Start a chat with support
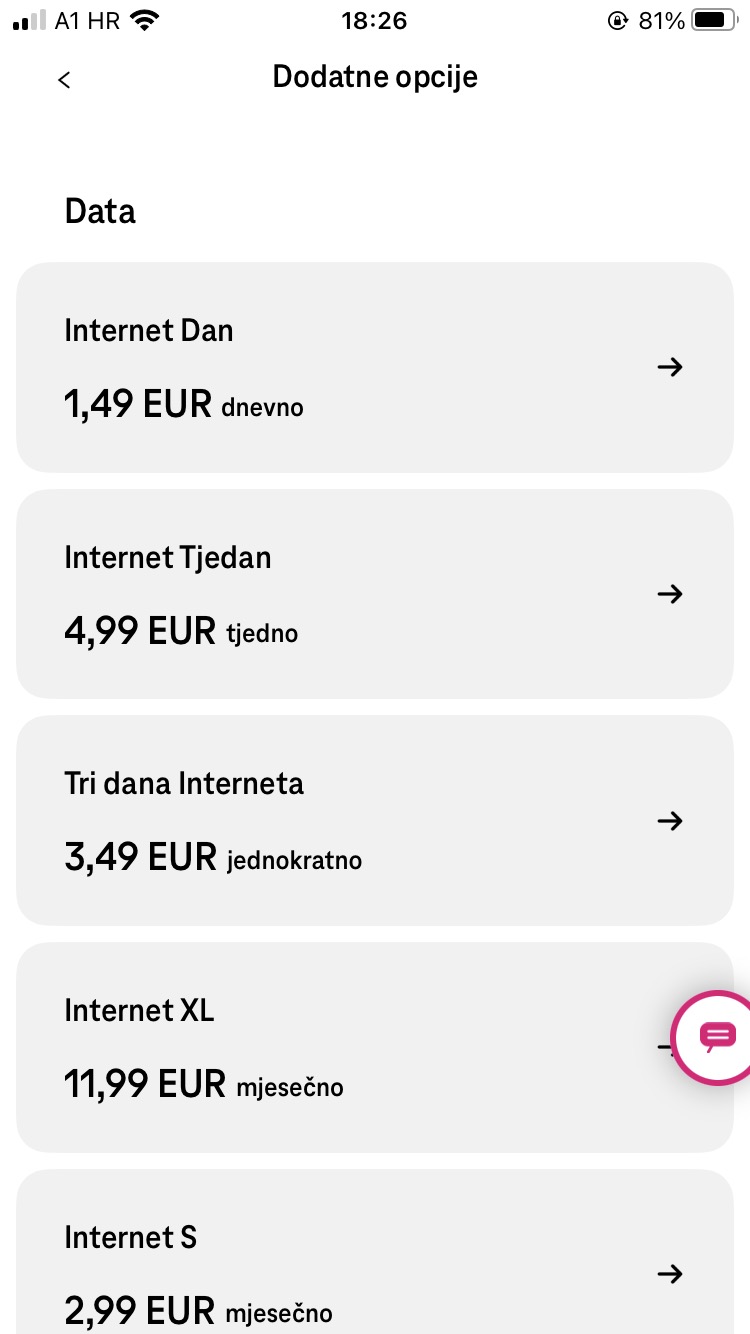This screenshot has width=750, height=1334. point(716,1037)
